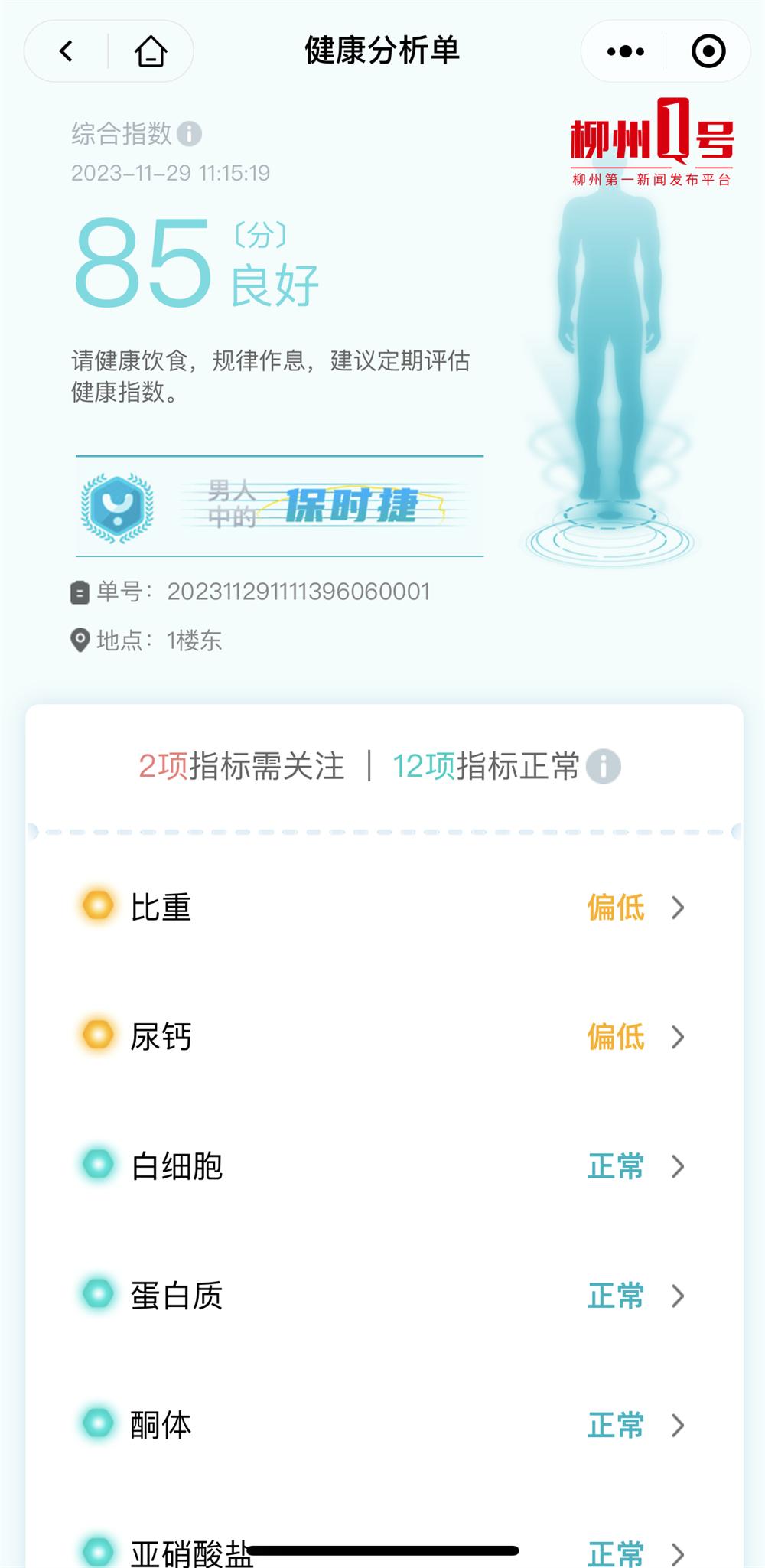The width and height of the screenshot is (765, 1568).
Task: Tap the 男人中的保时捷 badge banner
Action: click(279, 506)
